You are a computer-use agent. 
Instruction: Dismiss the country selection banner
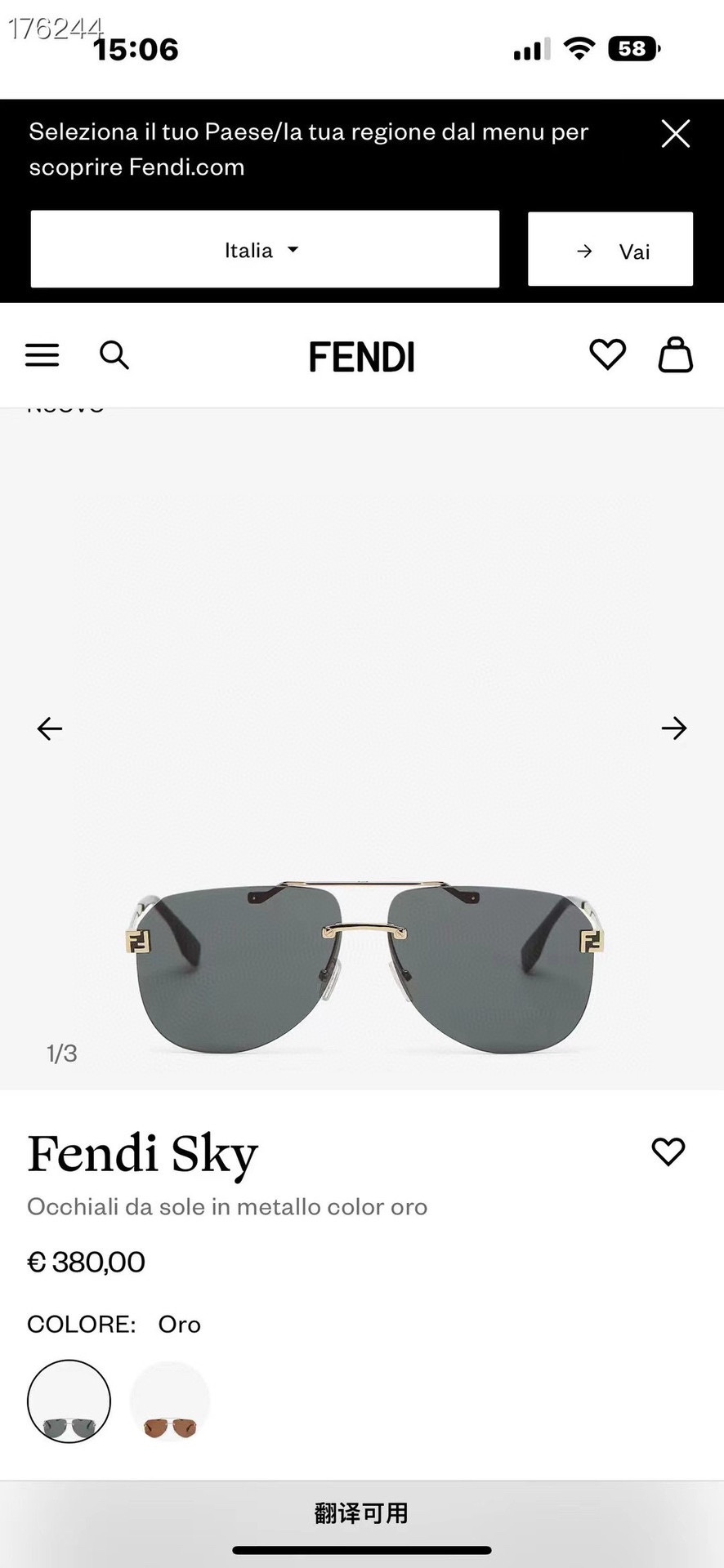click(676, 134)
